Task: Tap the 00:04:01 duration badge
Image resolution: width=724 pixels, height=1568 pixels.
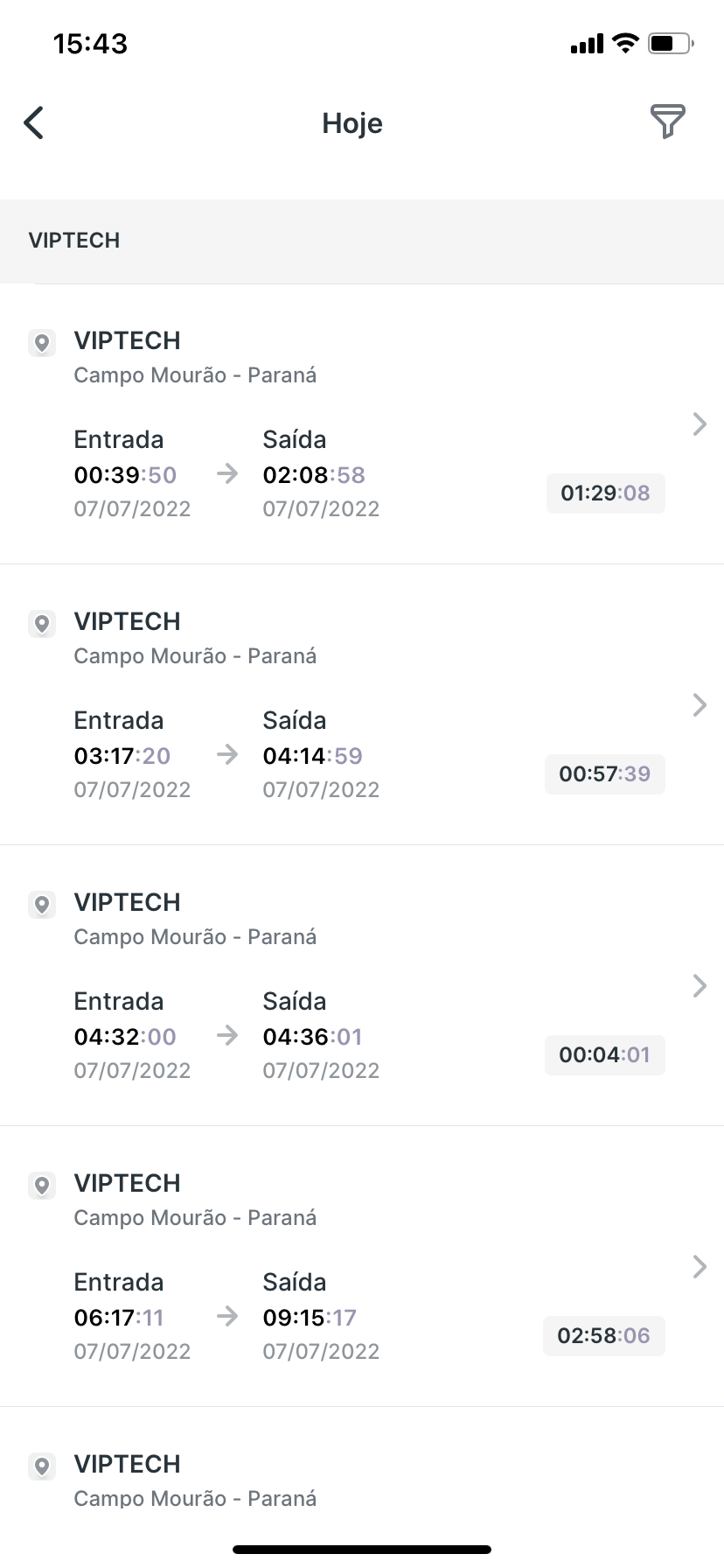Action: (x=604, y=1054)
